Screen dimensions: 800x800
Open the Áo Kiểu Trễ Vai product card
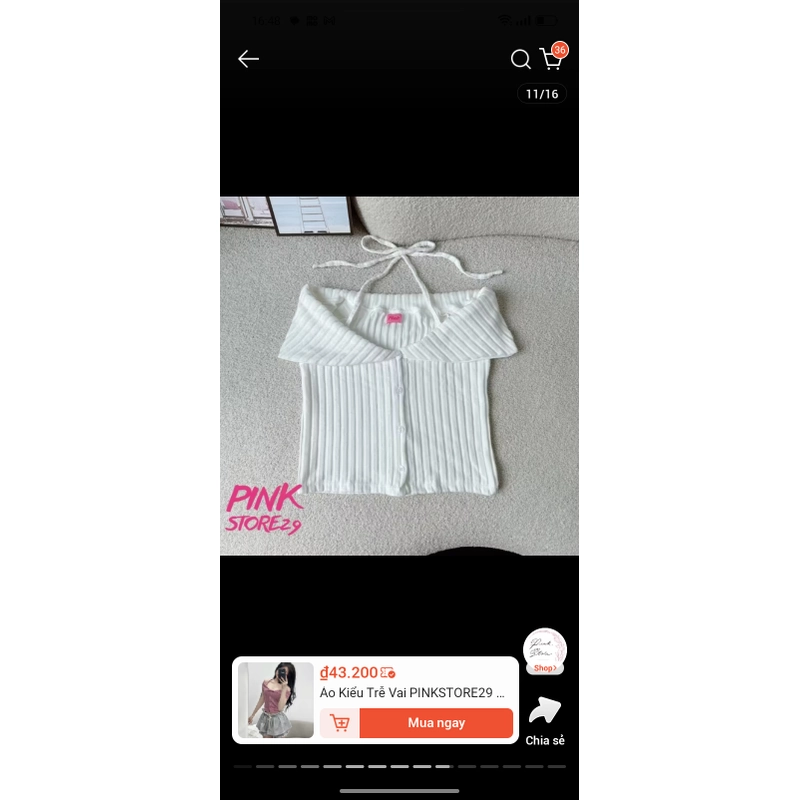tap(412, 692)
